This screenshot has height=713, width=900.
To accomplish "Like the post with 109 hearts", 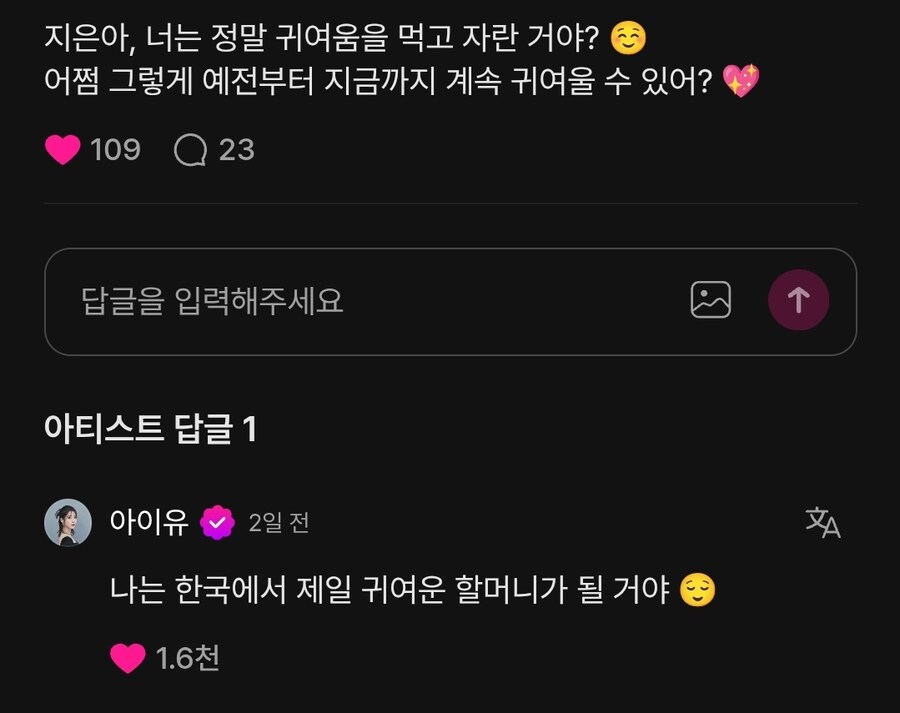I will [x=63, y=150].
